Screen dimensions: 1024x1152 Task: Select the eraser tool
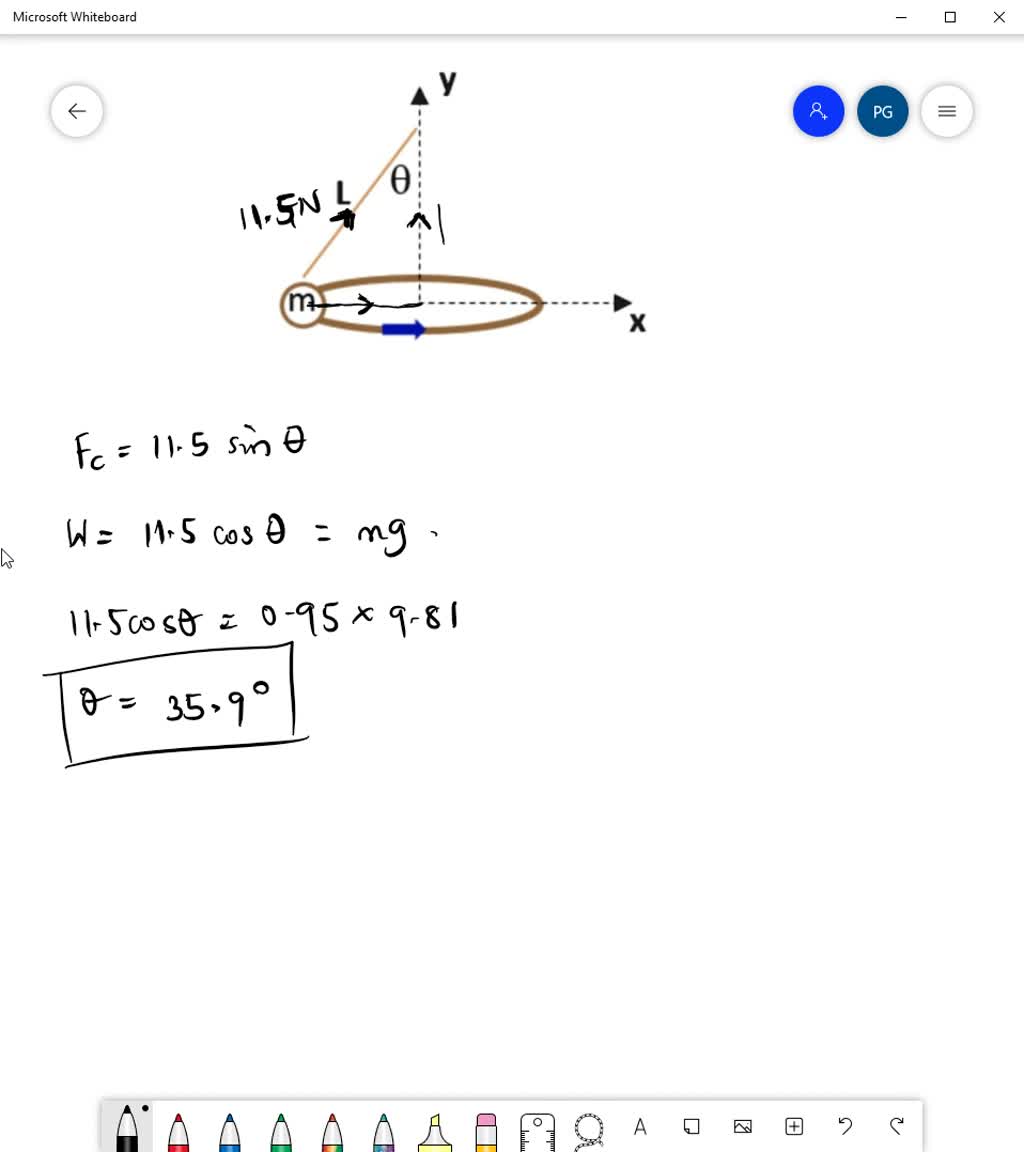click(485, 1130)
